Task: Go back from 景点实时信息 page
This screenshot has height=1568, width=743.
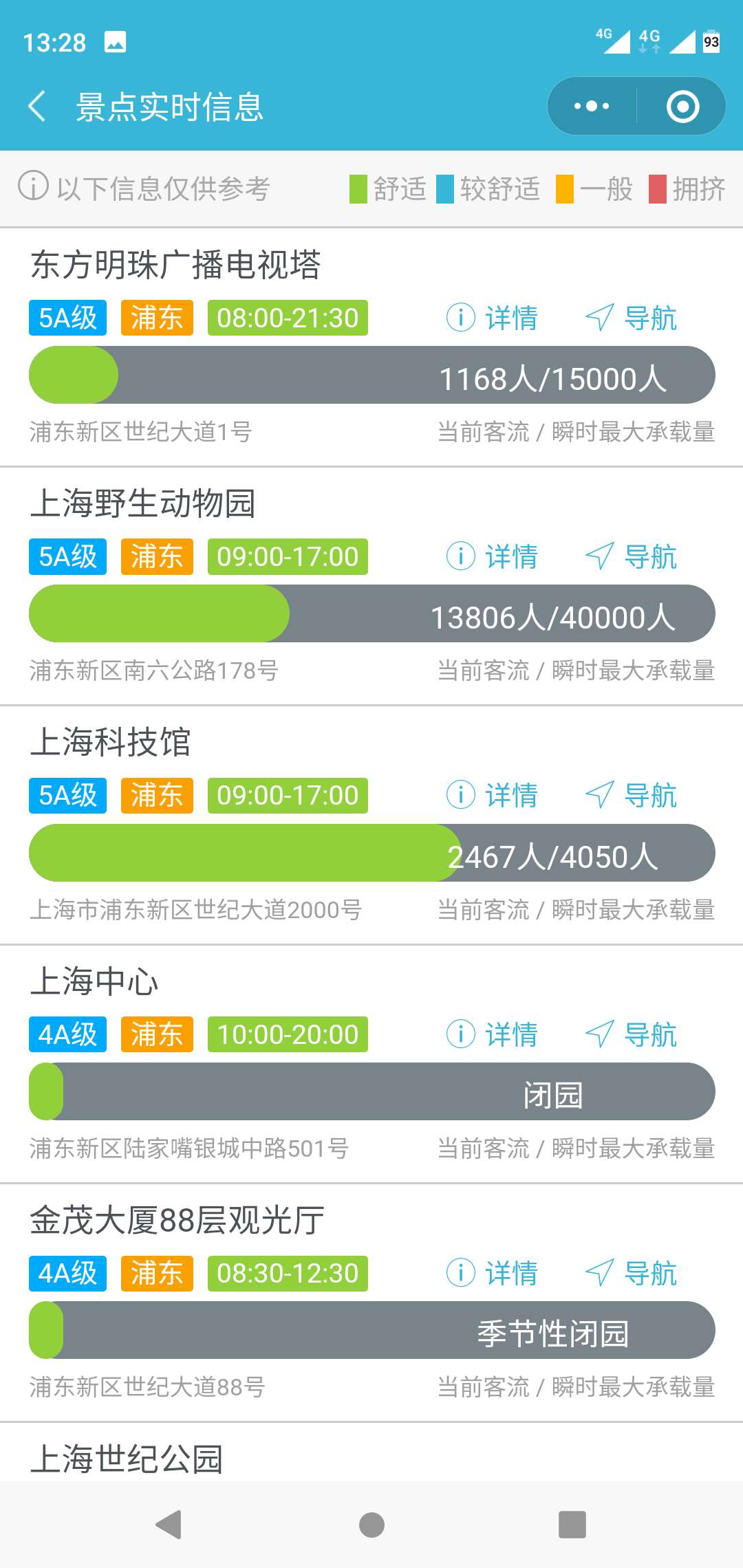Action: (x=37, y=107)
